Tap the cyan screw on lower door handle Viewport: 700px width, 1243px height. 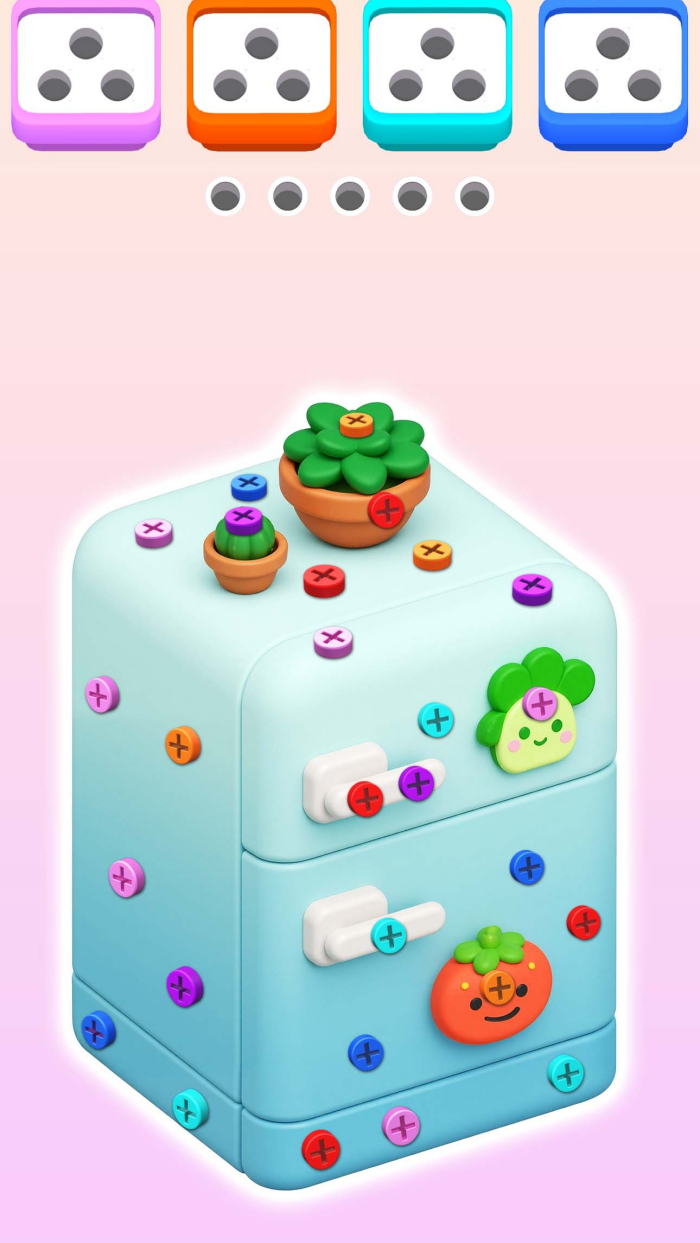pyautogui.click(x=389, y=935)
